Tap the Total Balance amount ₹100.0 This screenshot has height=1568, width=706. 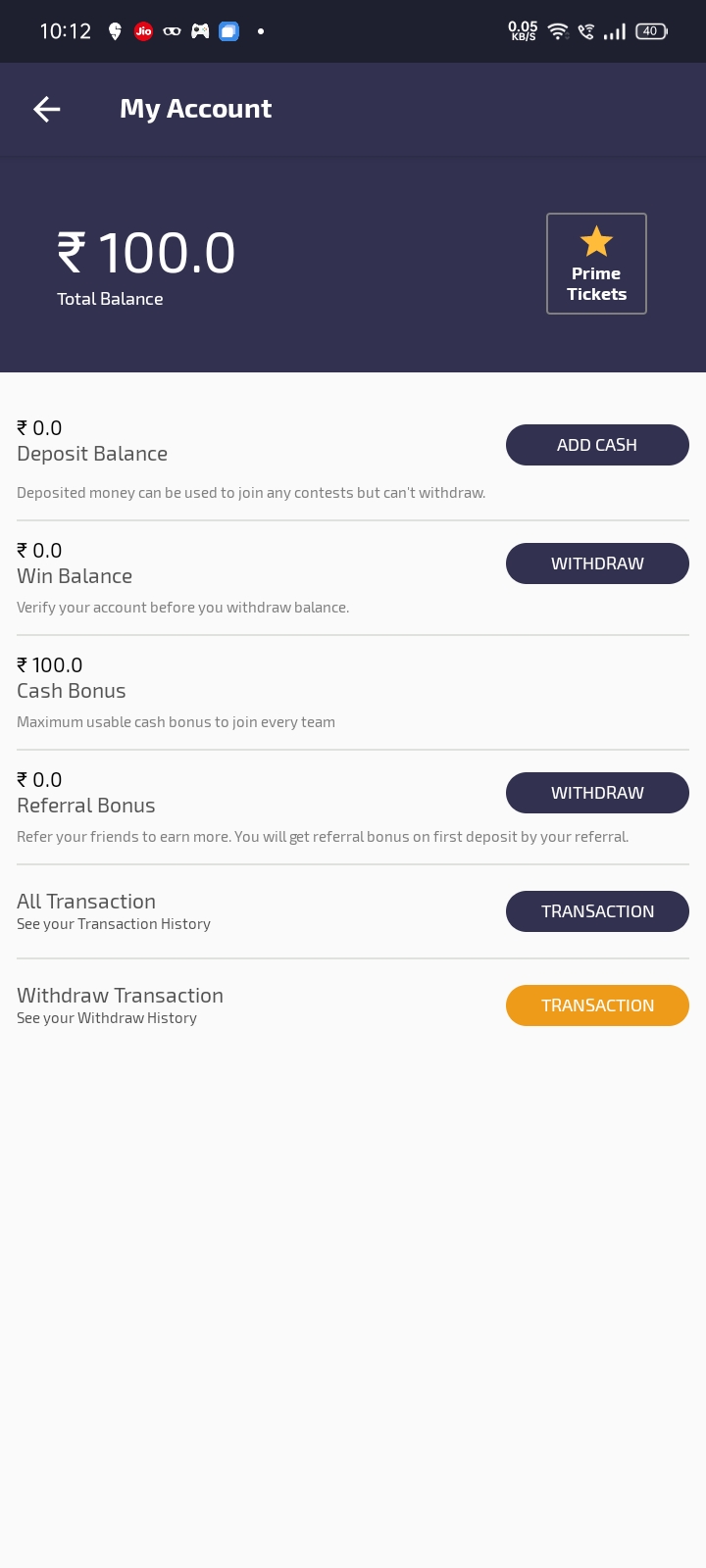[x=145, y=252]
